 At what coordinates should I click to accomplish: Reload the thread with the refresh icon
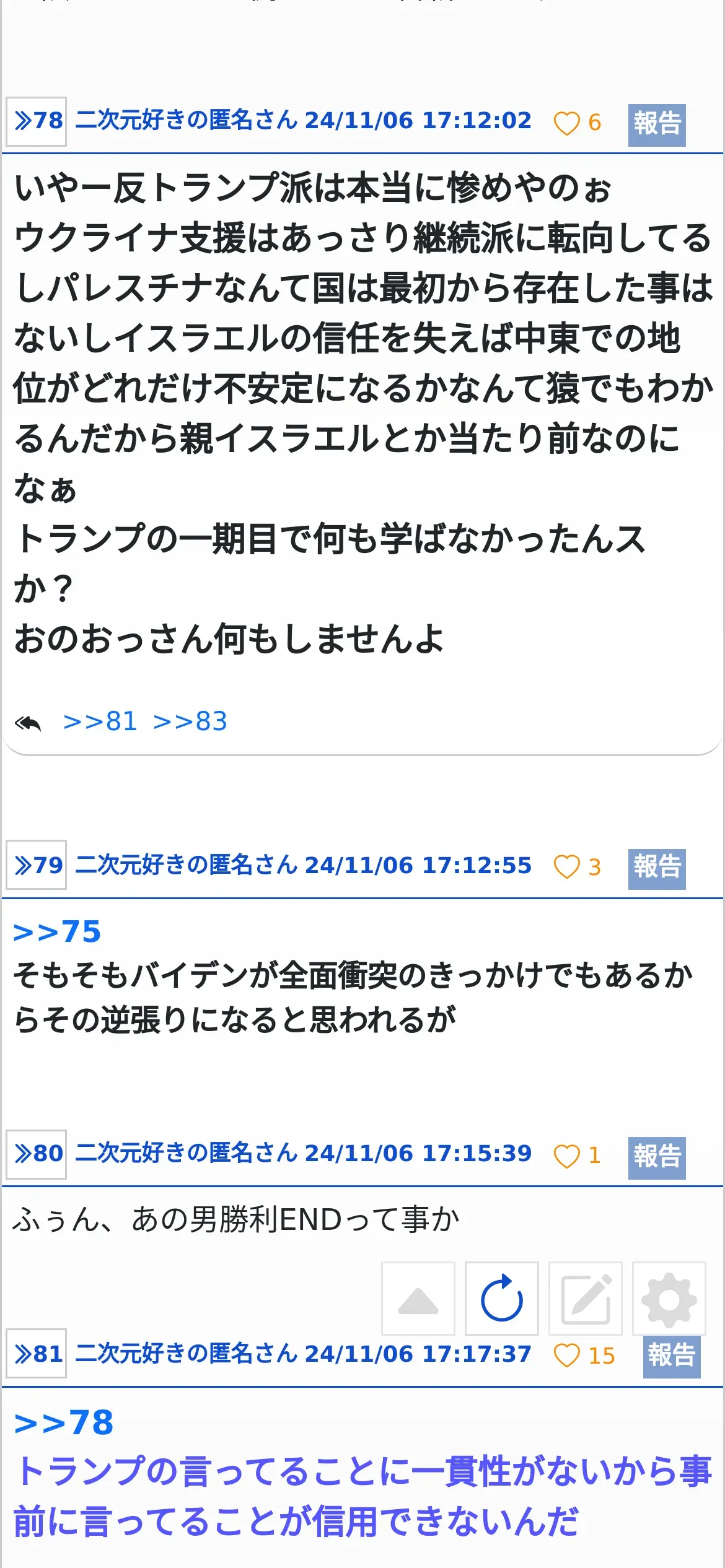pos(501,1299)
